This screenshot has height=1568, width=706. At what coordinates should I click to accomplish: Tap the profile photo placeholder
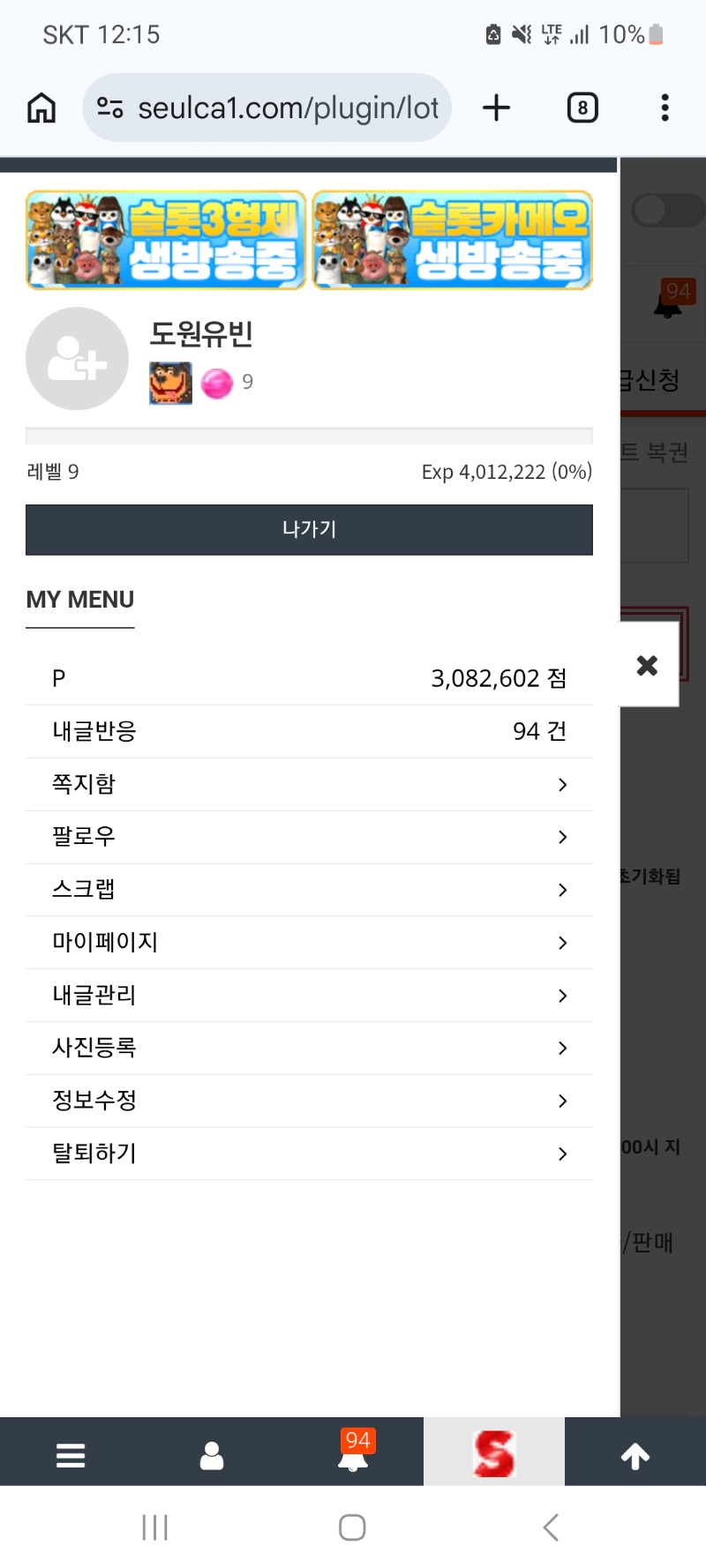tap(77, 359)
